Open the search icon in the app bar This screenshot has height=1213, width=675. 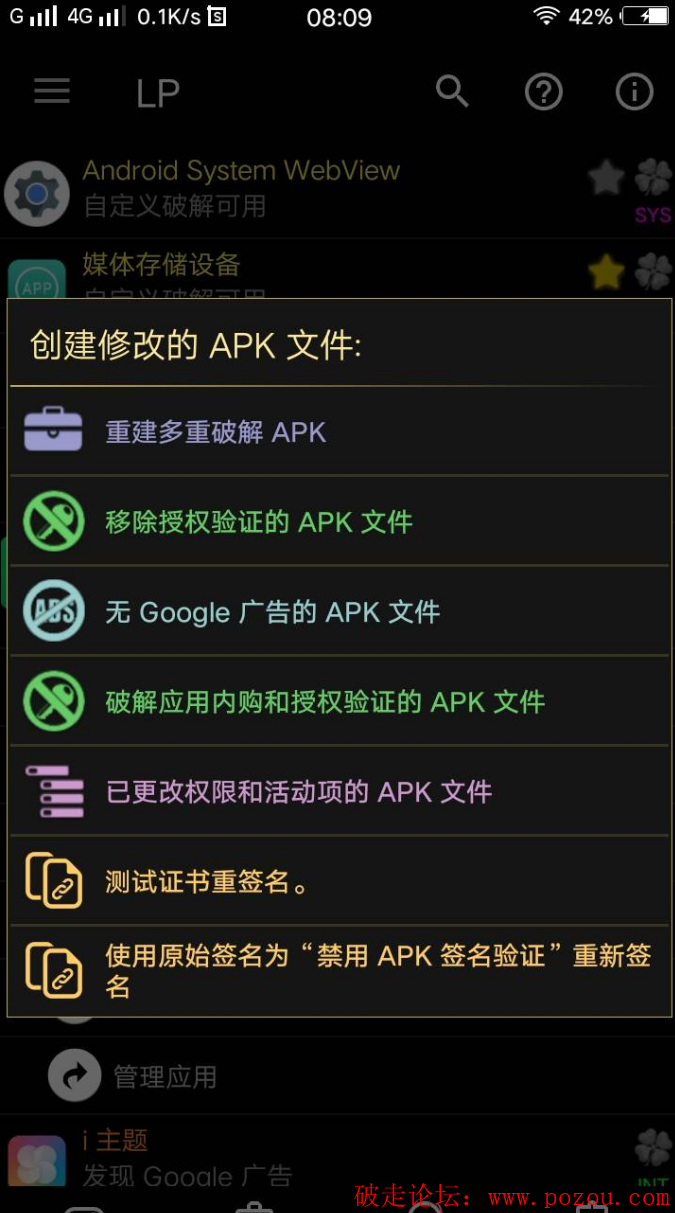tap(453, 92)
